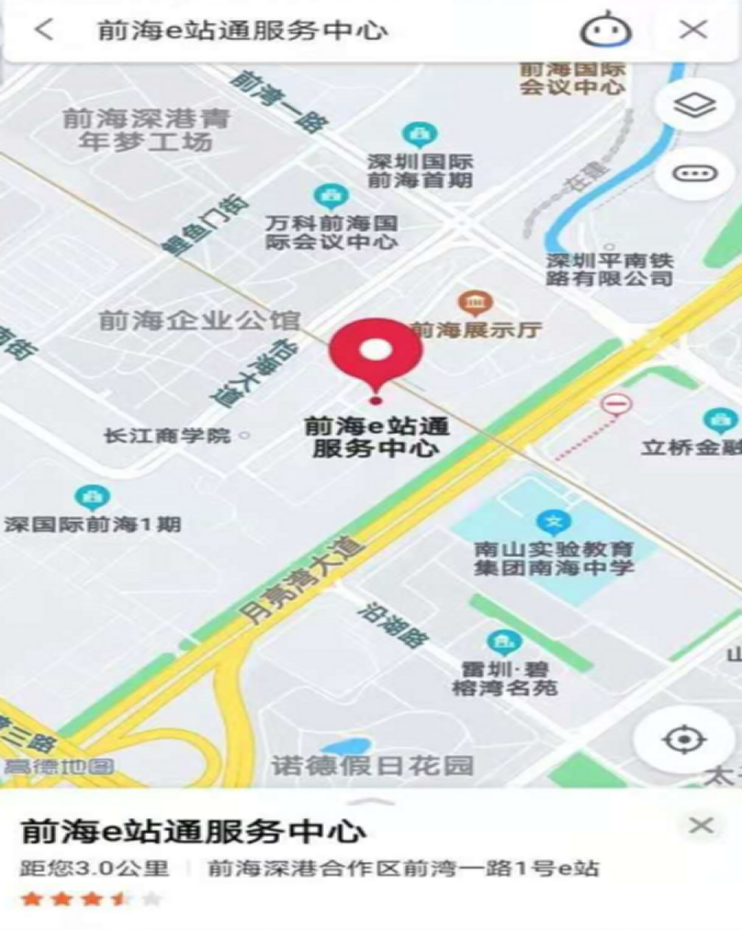742x930 pixels.
Task: Go back using the top-left arrow
Action: (42, 29)
